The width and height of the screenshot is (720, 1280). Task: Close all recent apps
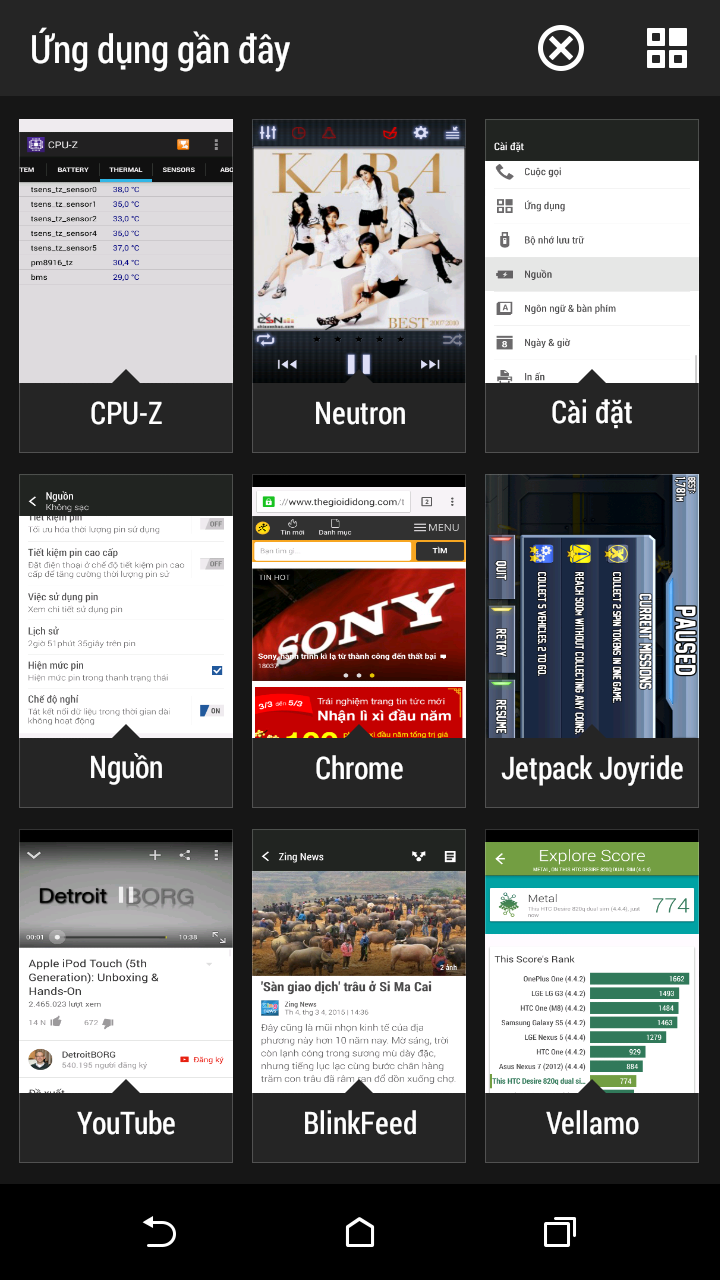click(561, 48)
